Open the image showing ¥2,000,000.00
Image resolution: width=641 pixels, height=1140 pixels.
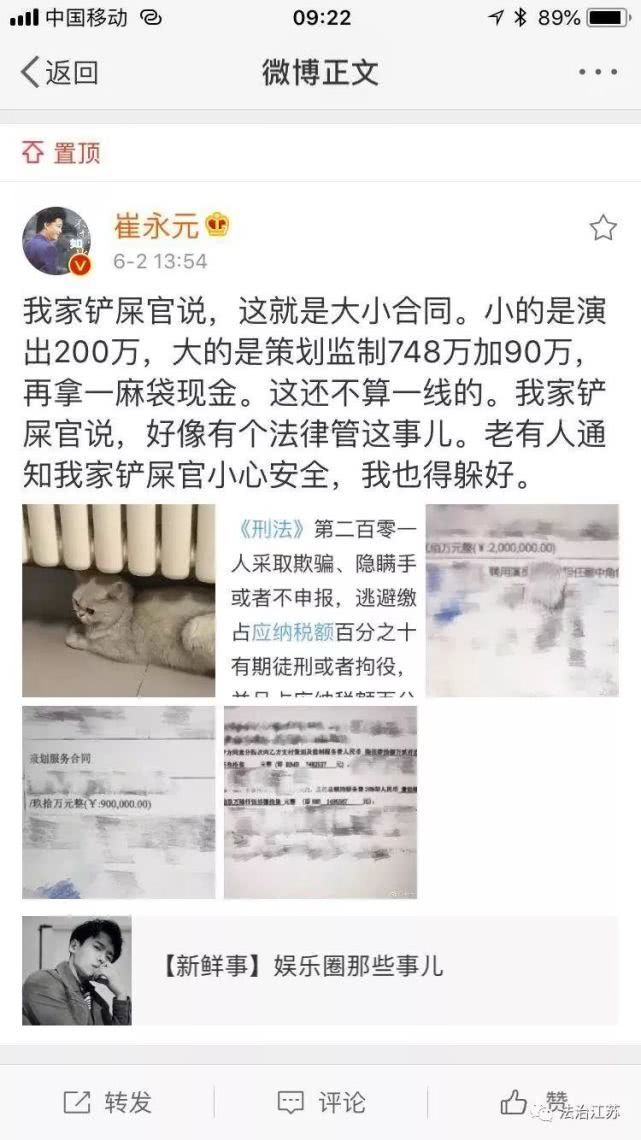point(522,600)
